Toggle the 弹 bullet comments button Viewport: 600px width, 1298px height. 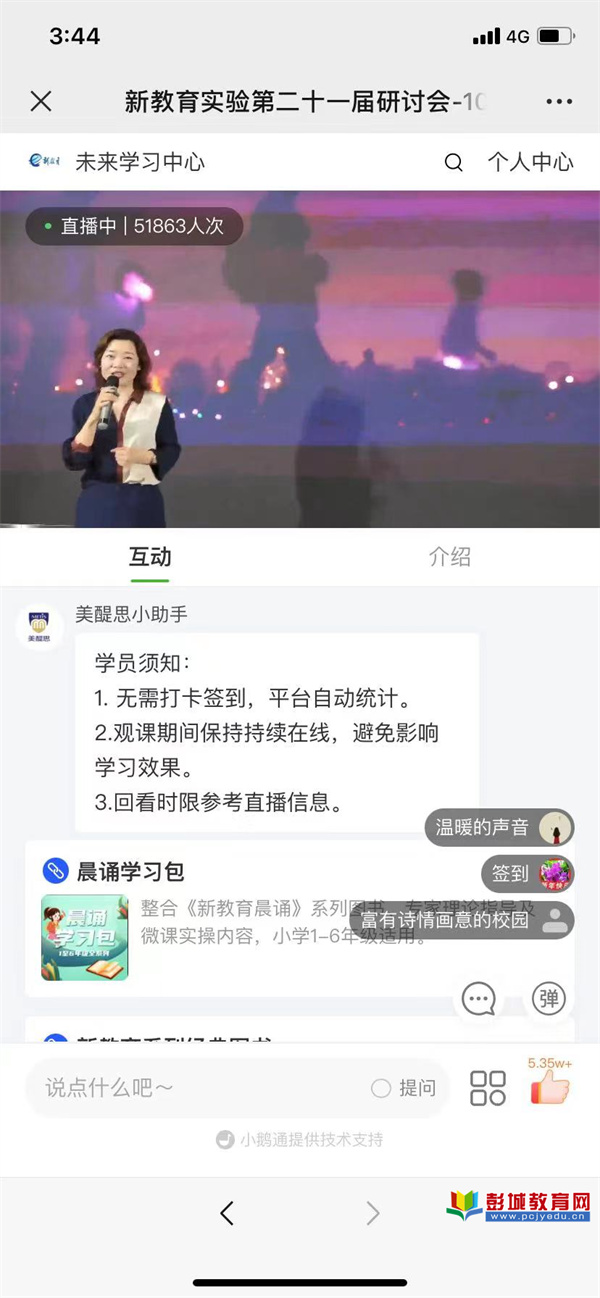point(548,998)
